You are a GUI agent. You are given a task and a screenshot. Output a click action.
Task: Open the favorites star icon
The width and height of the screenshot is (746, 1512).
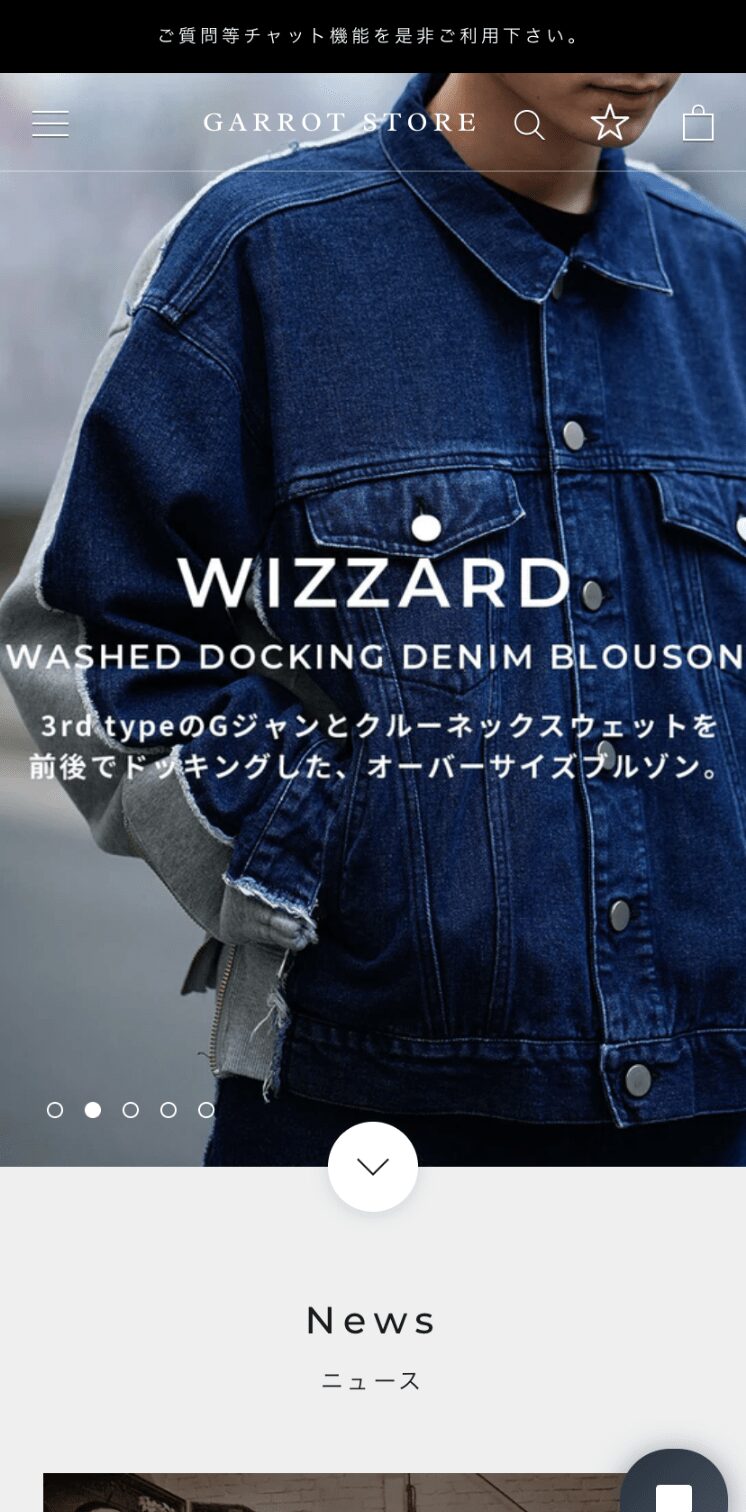pos(610,124)
